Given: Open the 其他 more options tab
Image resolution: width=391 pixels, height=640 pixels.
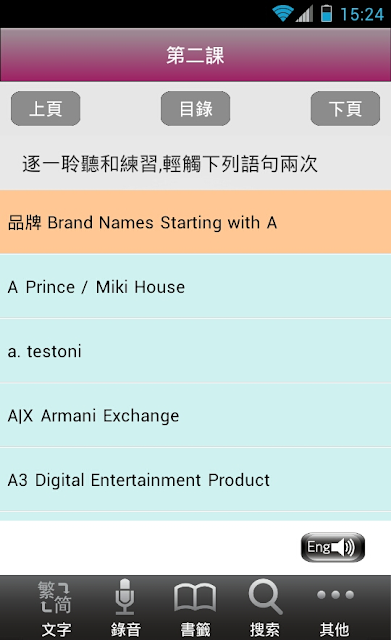Looking at the screenshot, I should (x=335, y=608).
